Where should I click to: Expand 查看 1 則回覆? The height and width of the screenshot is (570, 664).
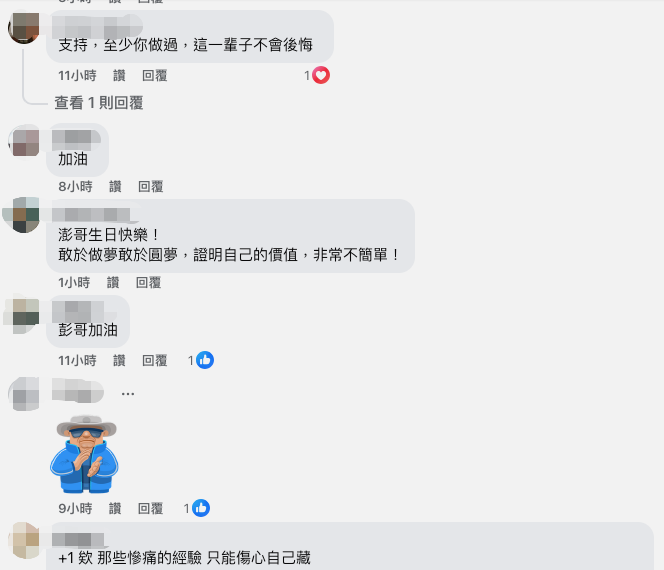pos(98,102)
